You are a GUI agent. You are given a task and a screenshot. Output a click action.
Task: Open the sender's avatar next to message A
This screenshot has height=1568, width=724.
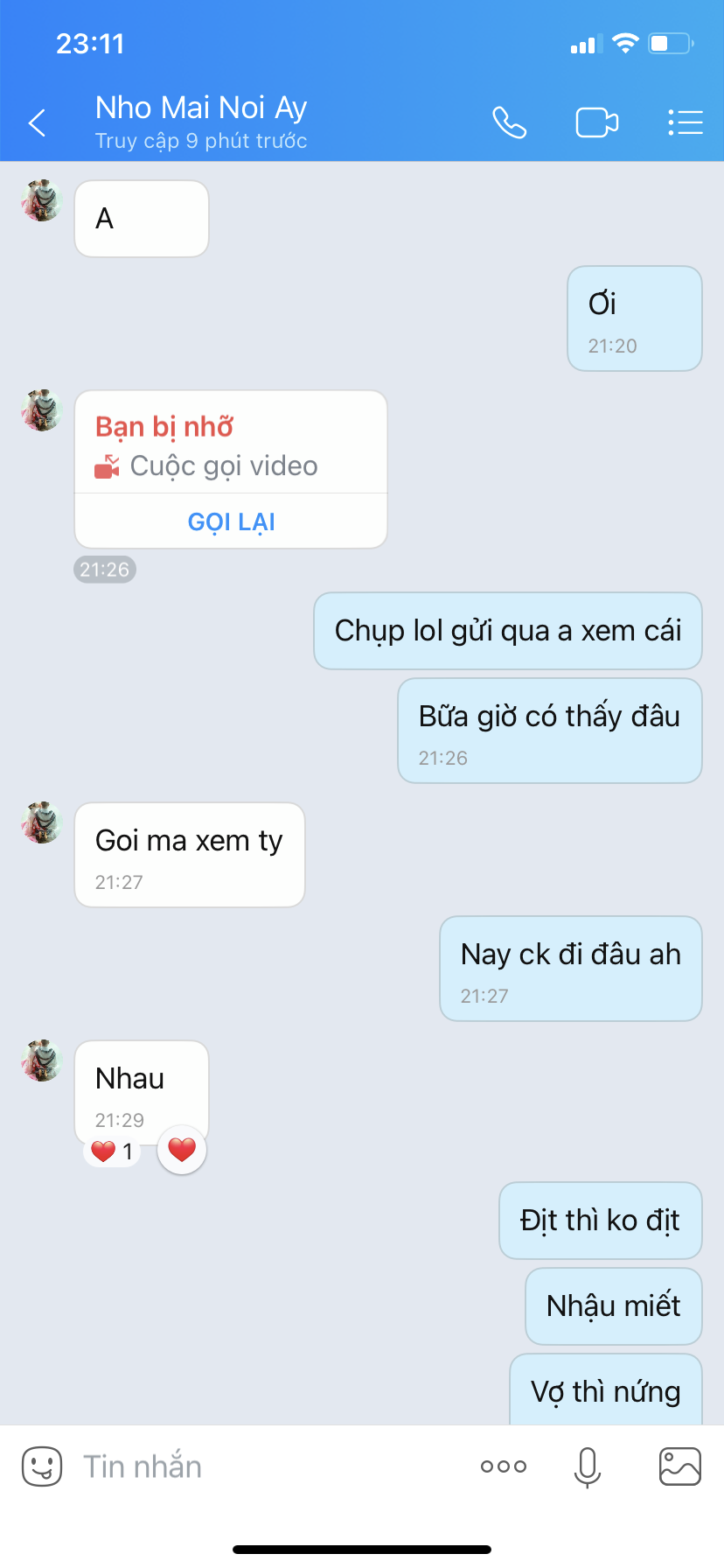click(41, 201)
